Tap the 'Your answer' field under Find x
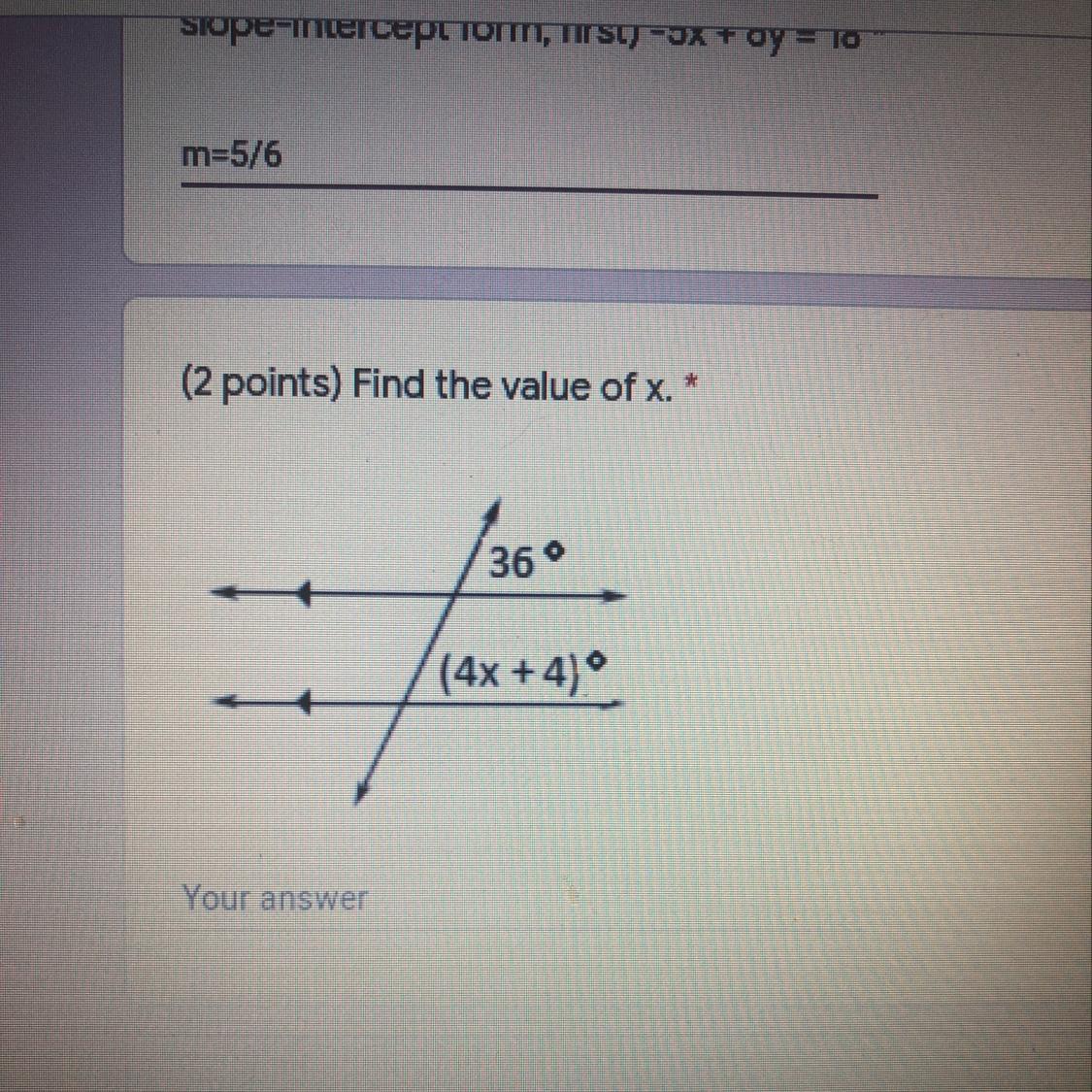 [529, 900]
